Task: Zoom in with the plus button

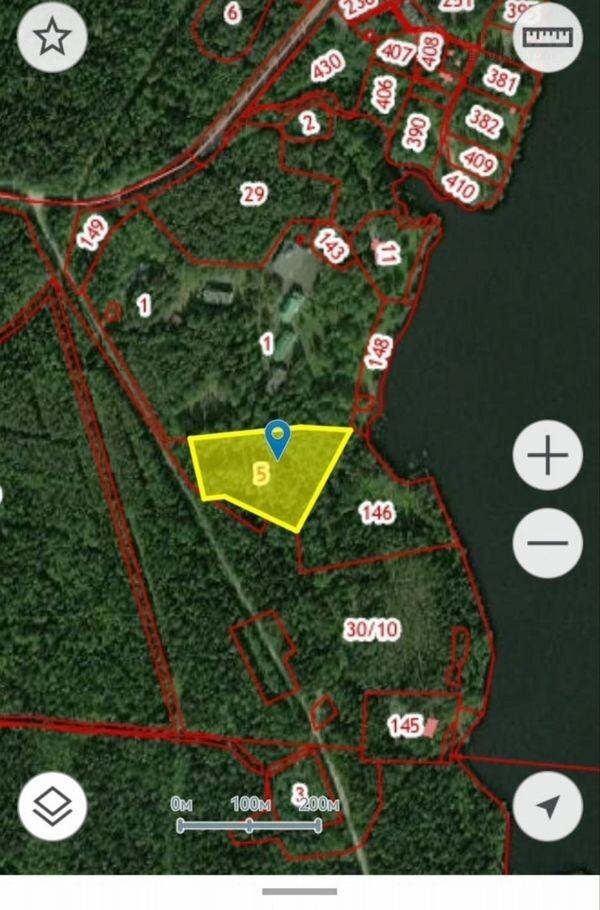Action: click(x=547, y=456)
